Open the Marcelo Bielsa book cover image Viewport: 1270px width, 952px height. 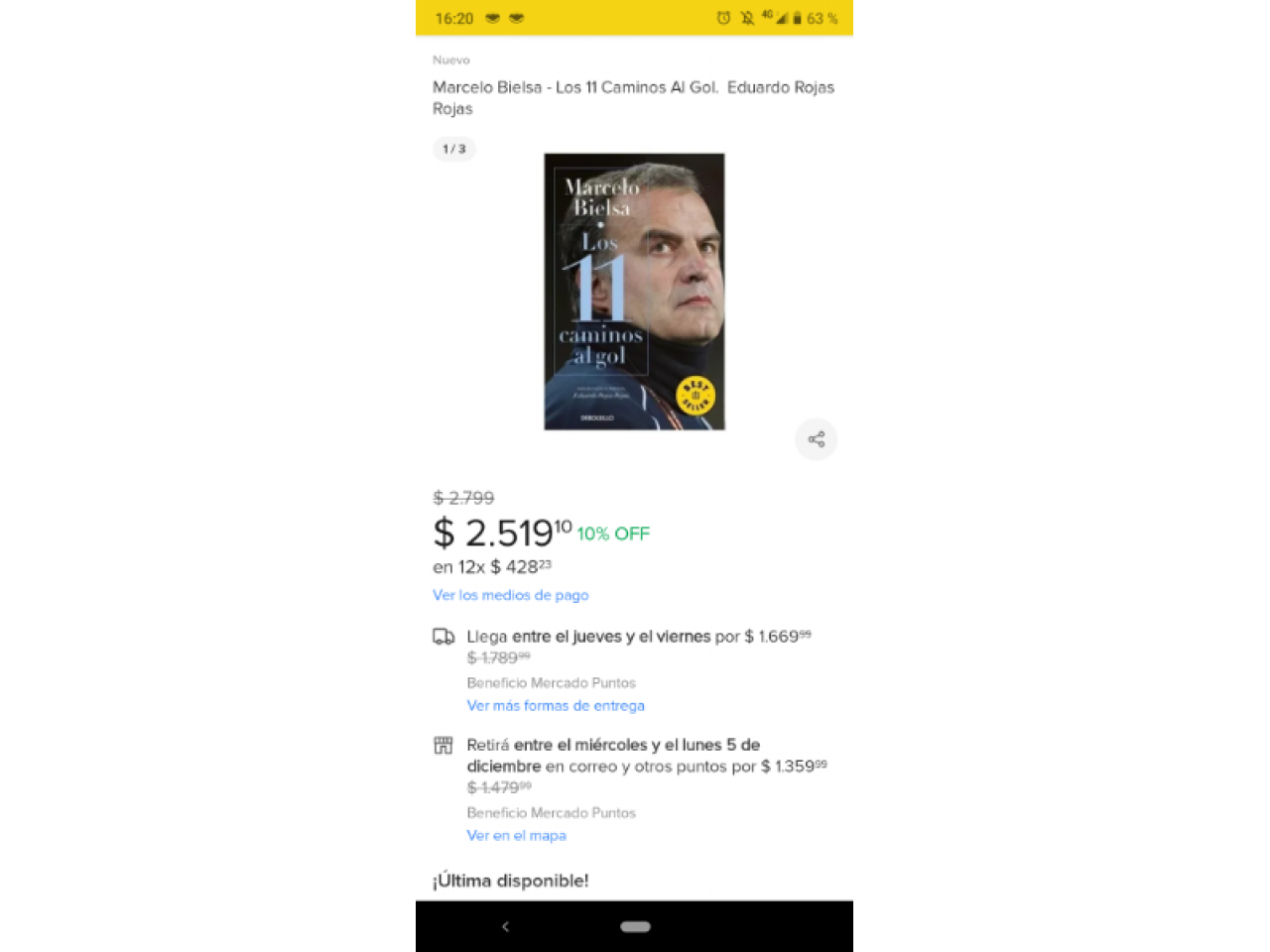[x=634, y=291]
